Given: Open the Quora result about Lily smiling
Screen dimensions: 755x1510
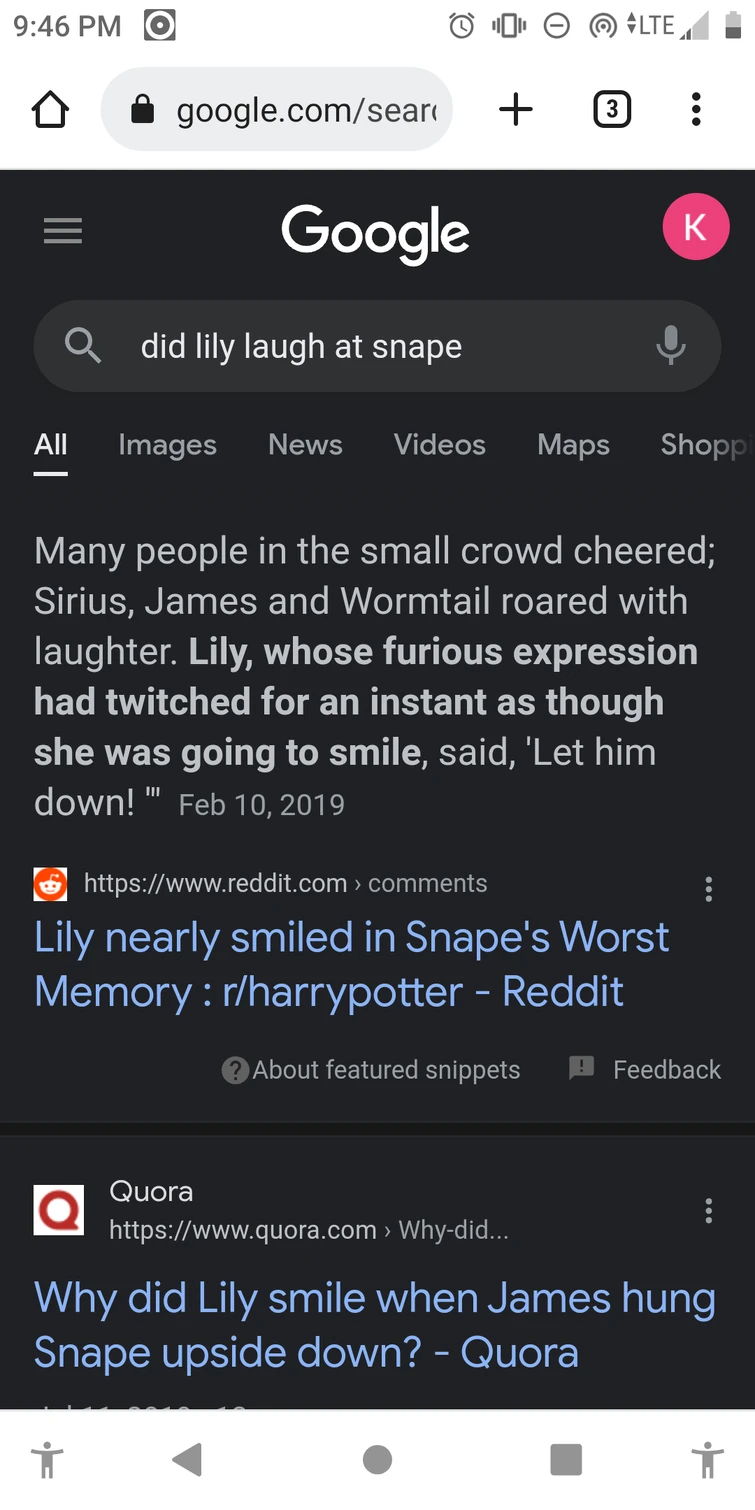Looking at the screenshot, I should click(x=374, y=1325).
